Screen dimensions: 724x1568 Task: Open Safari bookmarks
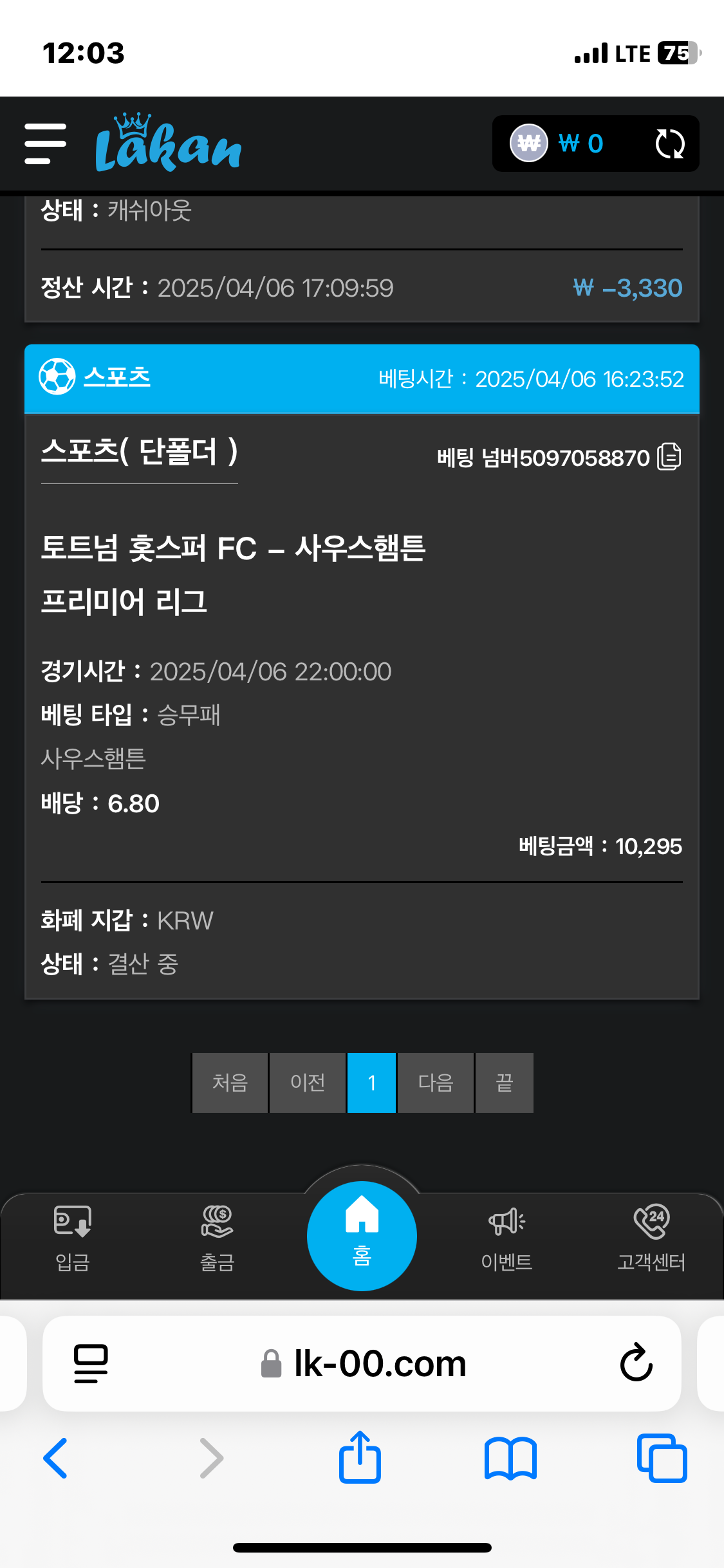510,1458
